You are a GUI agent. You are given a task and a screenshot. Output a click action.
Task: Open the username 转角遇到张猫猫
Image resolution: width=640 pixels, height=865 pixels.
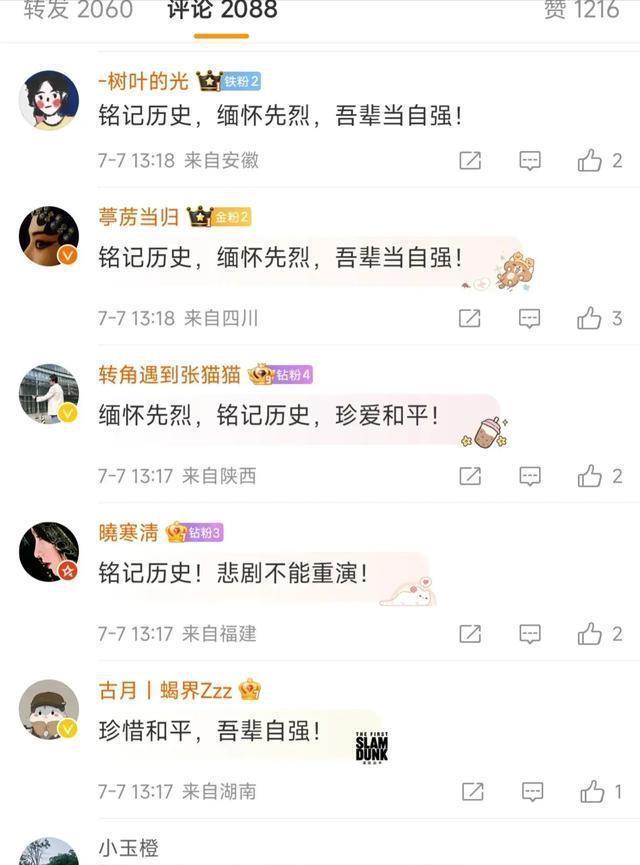170,375
